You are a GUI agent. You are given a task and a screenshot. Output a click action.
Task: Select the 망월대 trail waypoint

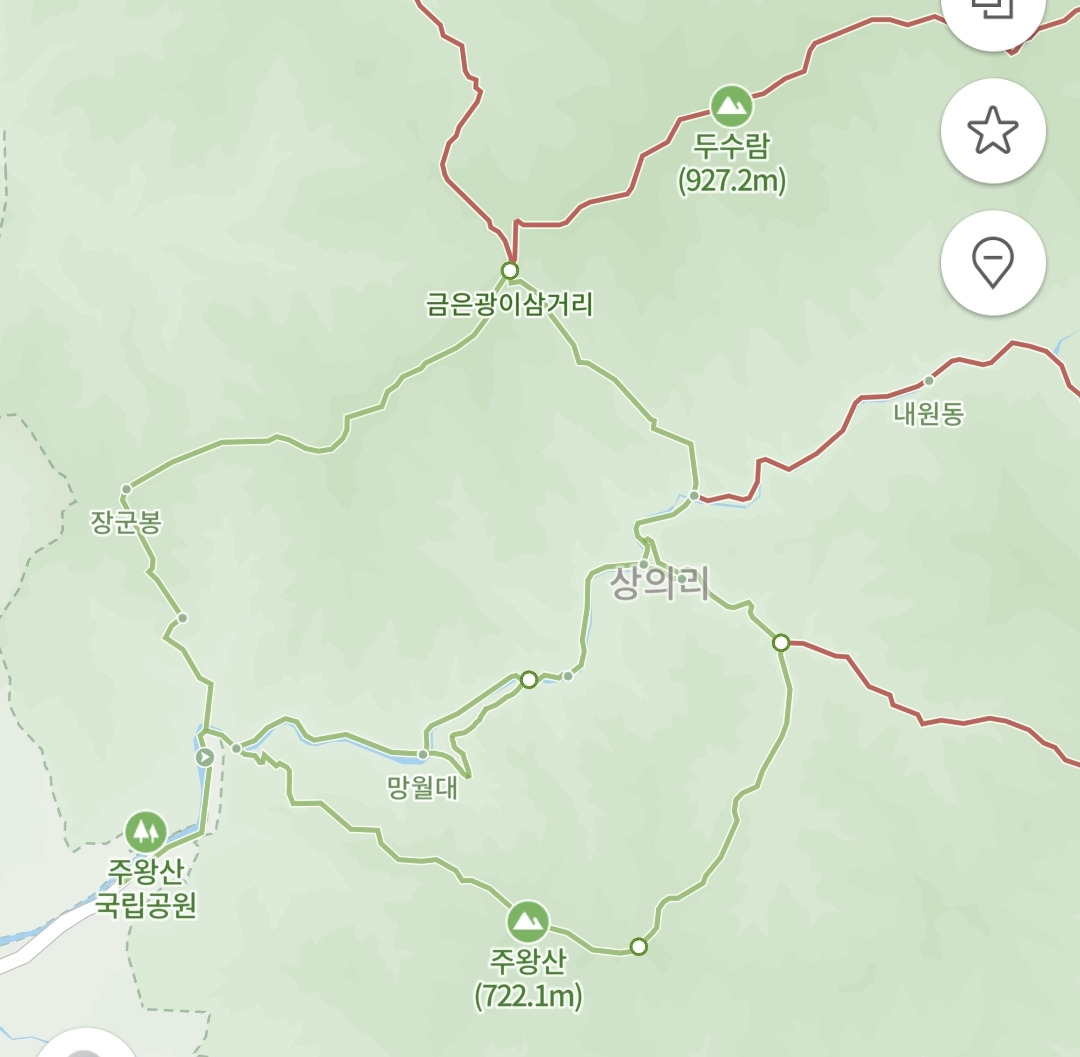pyautogui.click(x=423, y=755)
